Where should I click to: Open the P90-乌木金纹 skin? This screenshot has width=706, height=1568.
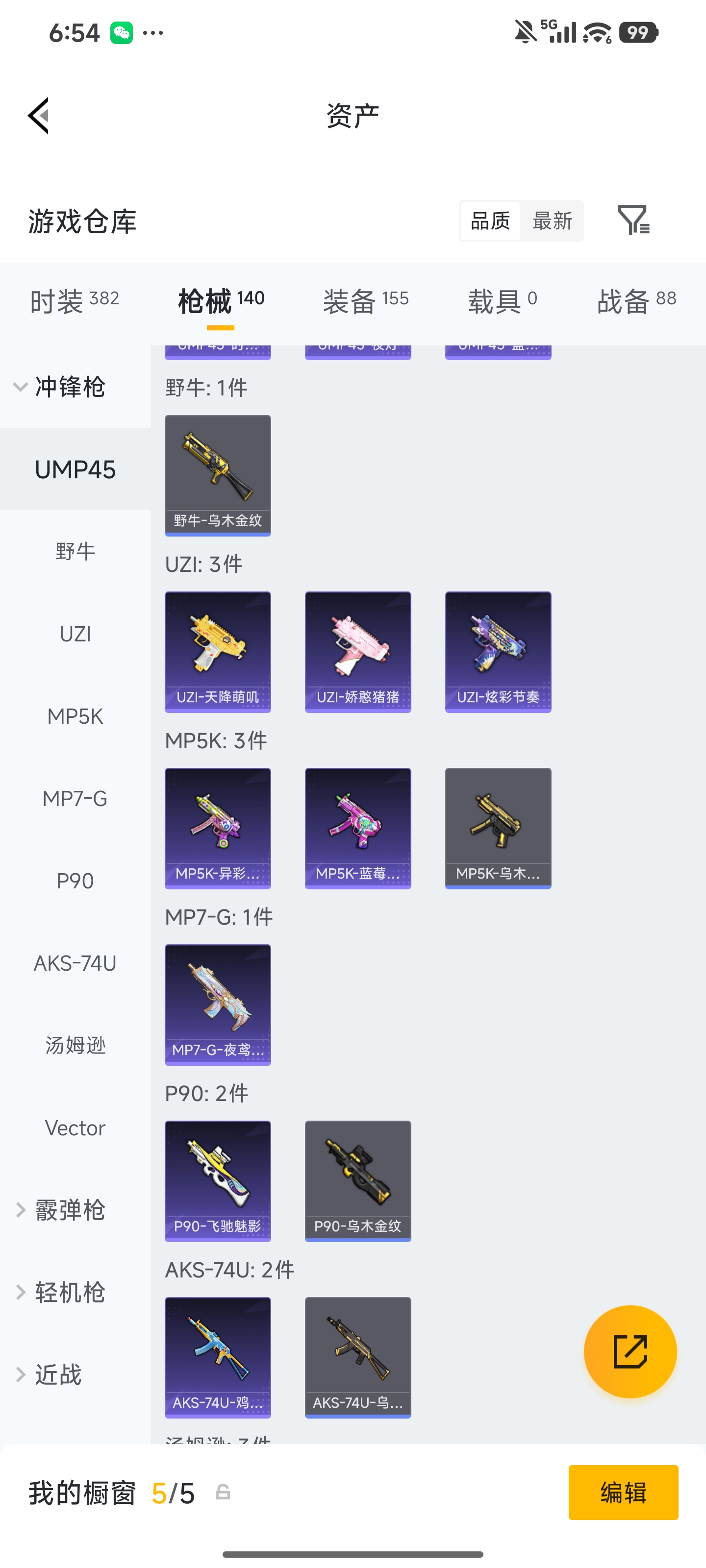click(x=357, y=1181)
